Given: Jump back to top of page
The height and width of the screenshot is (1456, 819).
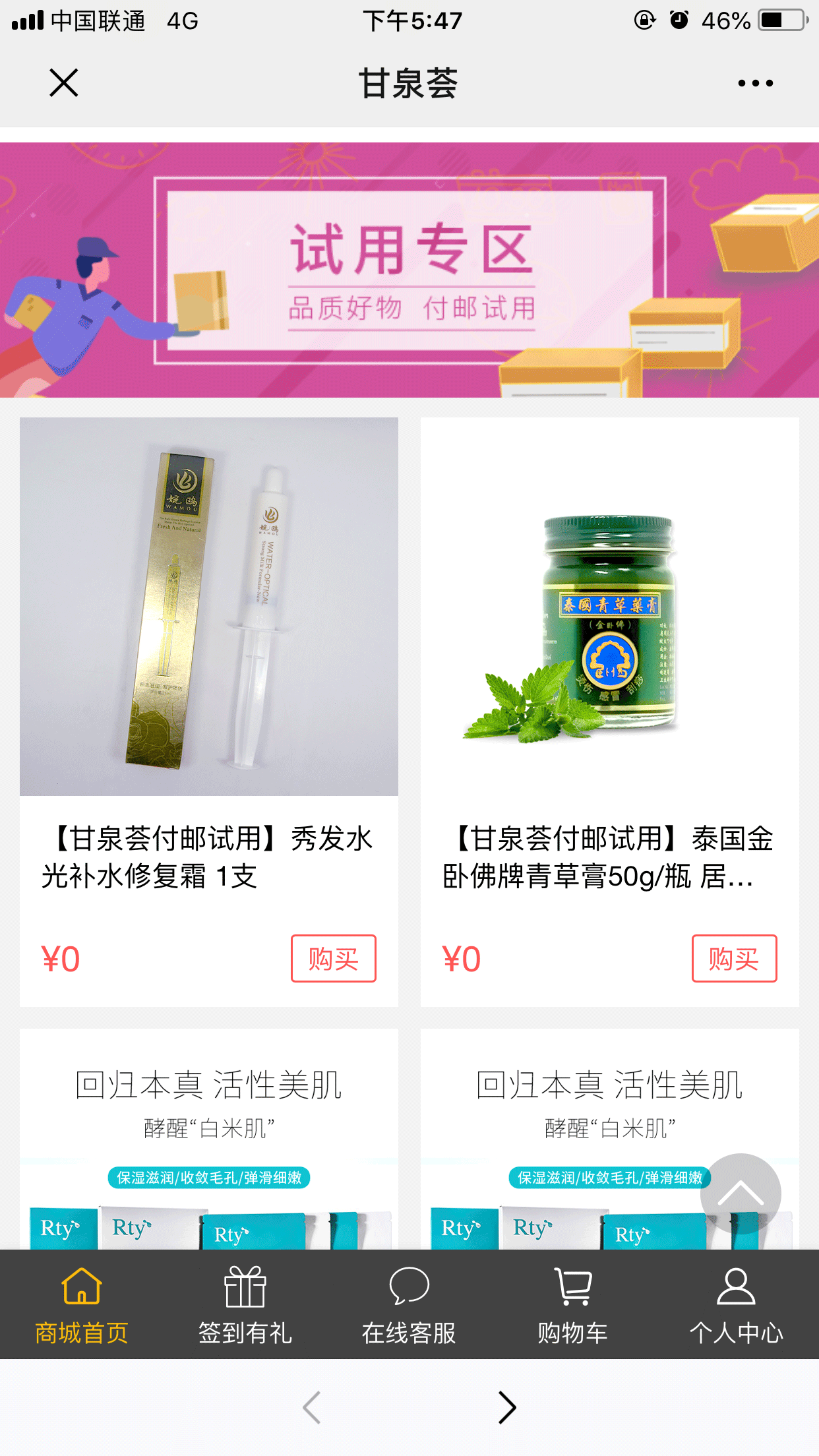Looking at the screenshot, I should tap(741, 1194).
